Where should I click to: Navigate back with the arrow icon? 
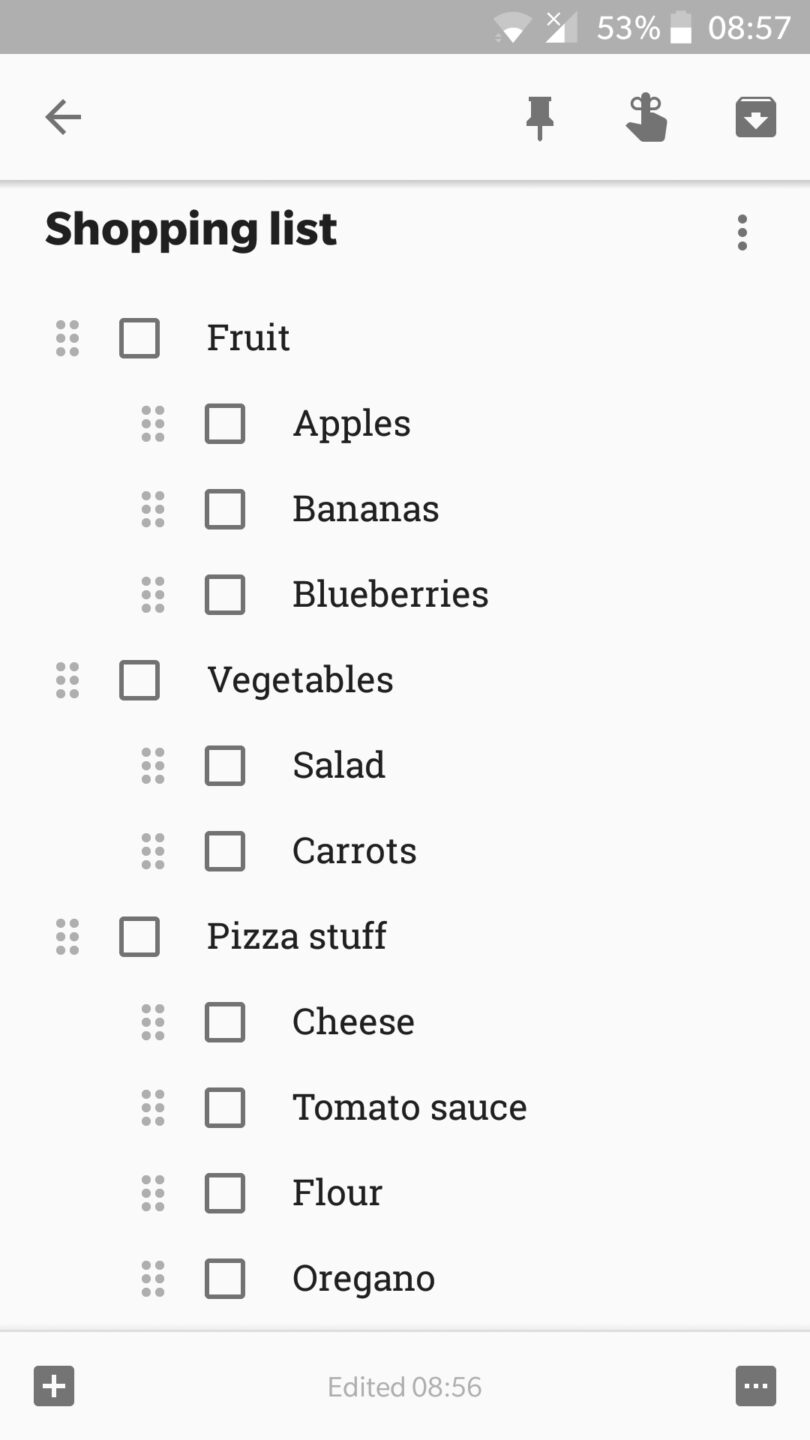coord(63,116)
